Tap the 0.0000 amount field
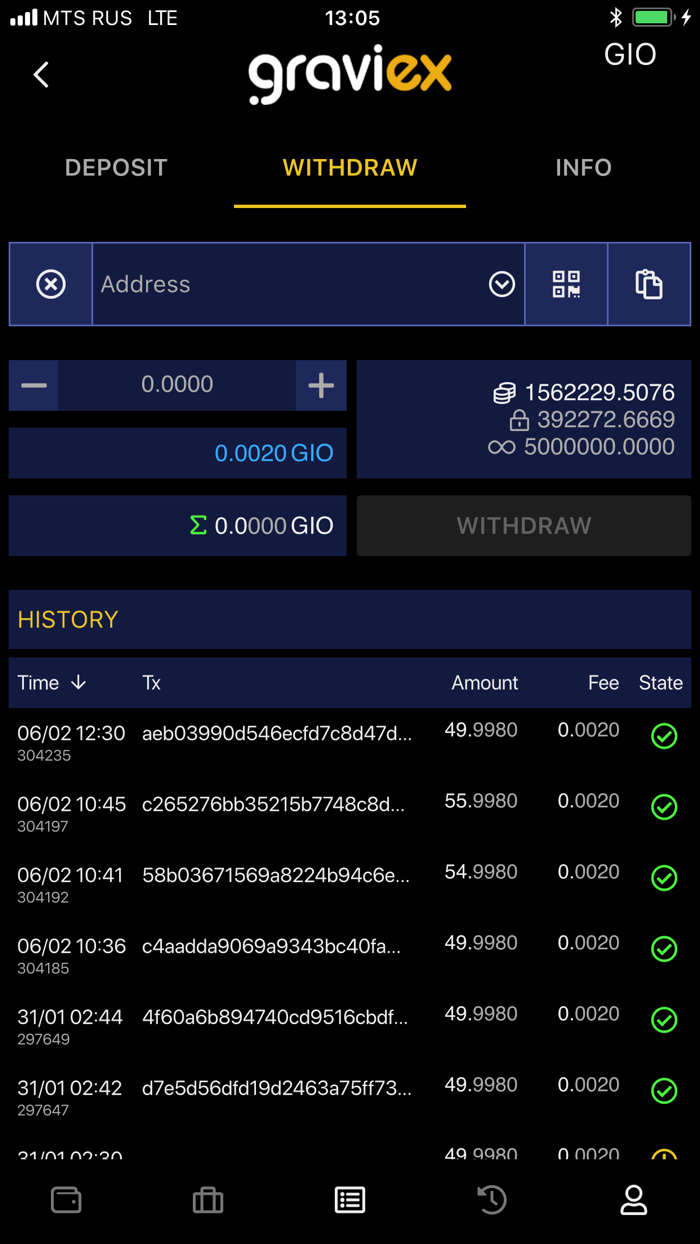Viewport: 700px width, 1244px height. (177, 385)
